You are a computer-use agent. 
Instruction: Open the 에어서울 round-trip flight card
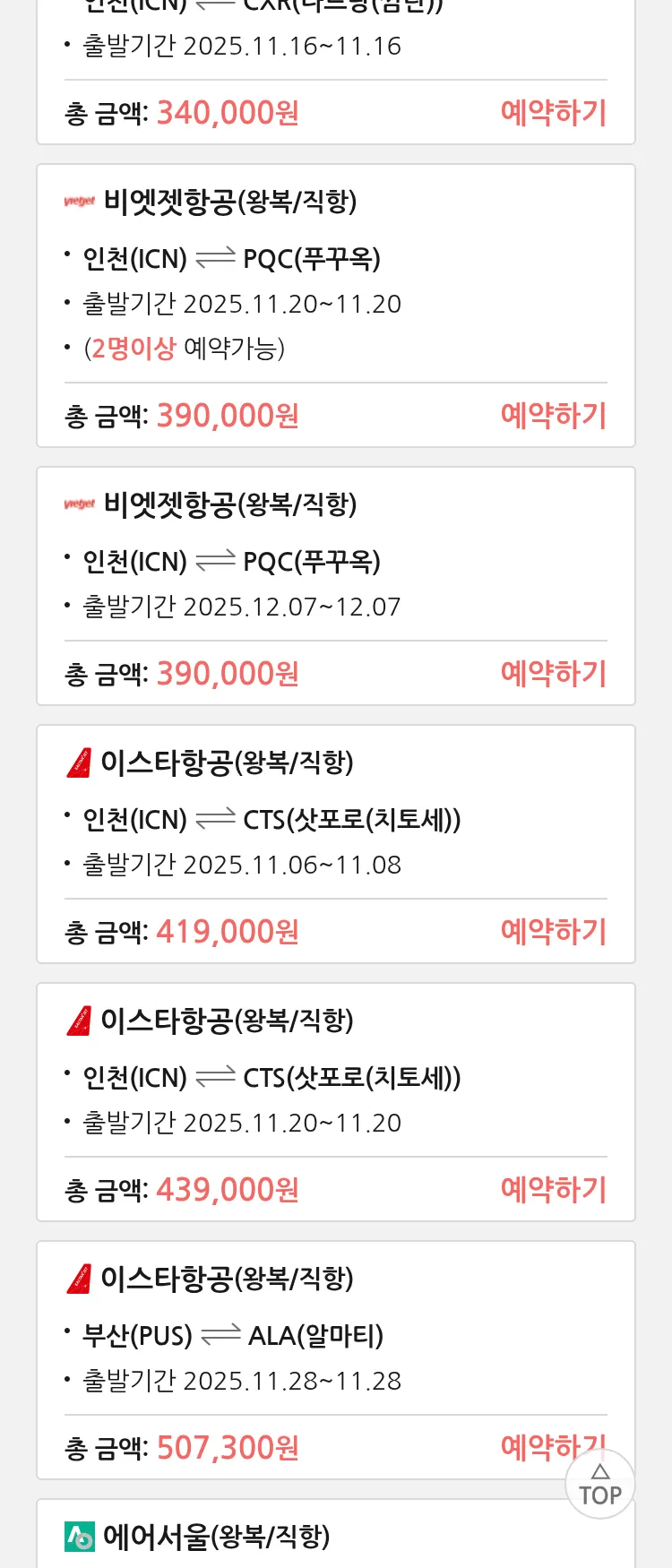point(215,1537)
